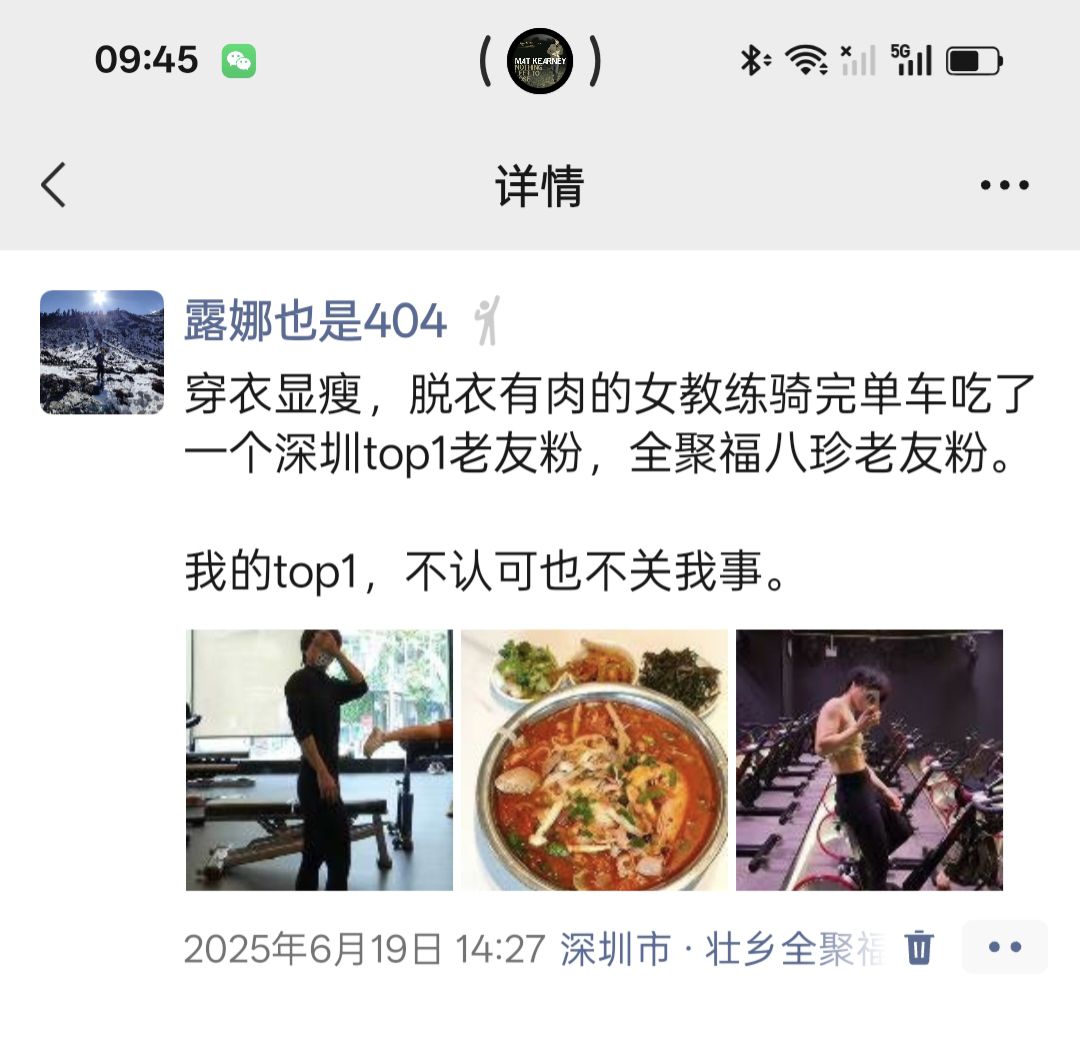1080x1039 pixels.
Task: View the photo of the woman in black
Action: 319,760
